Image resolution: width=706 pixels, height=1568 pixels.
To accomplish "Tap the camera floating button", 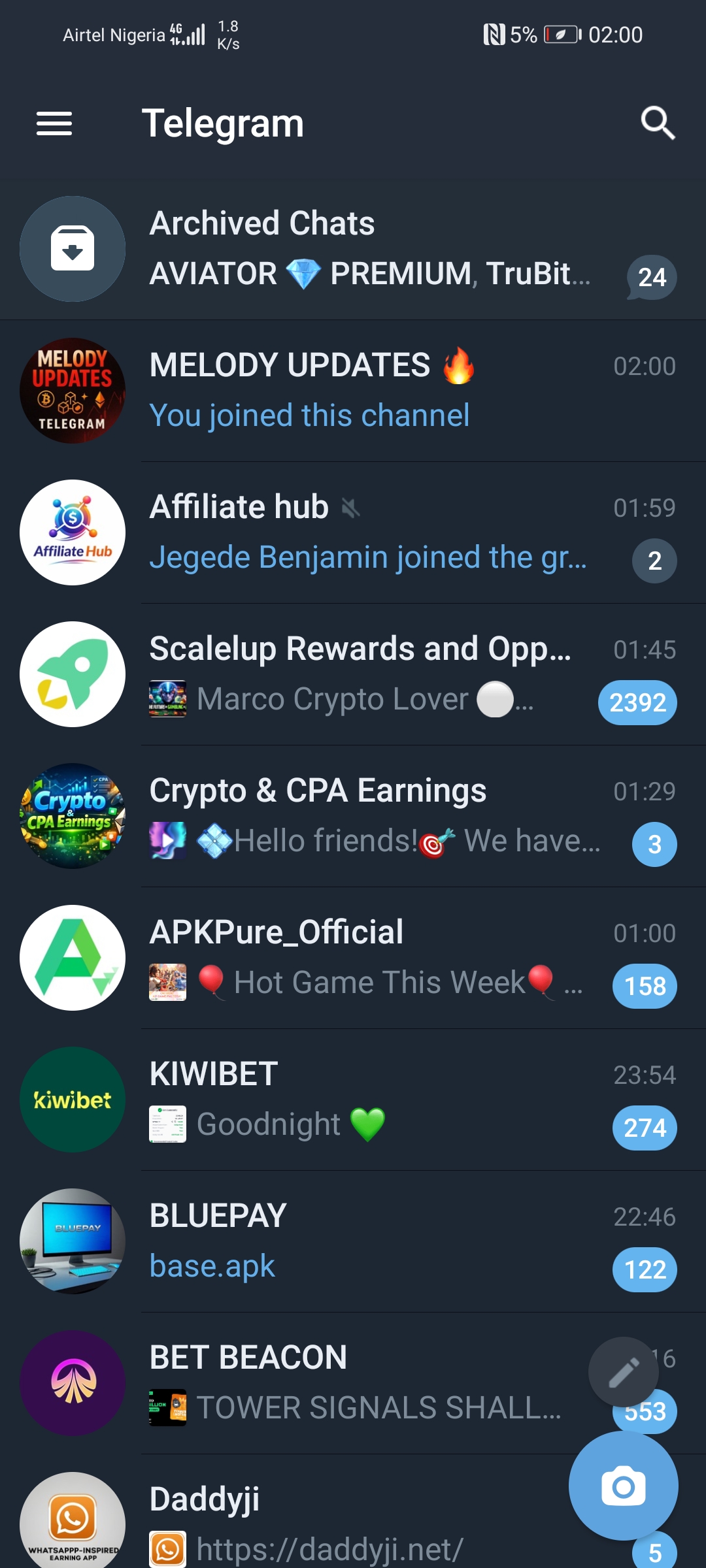I will coord(623,1486).
